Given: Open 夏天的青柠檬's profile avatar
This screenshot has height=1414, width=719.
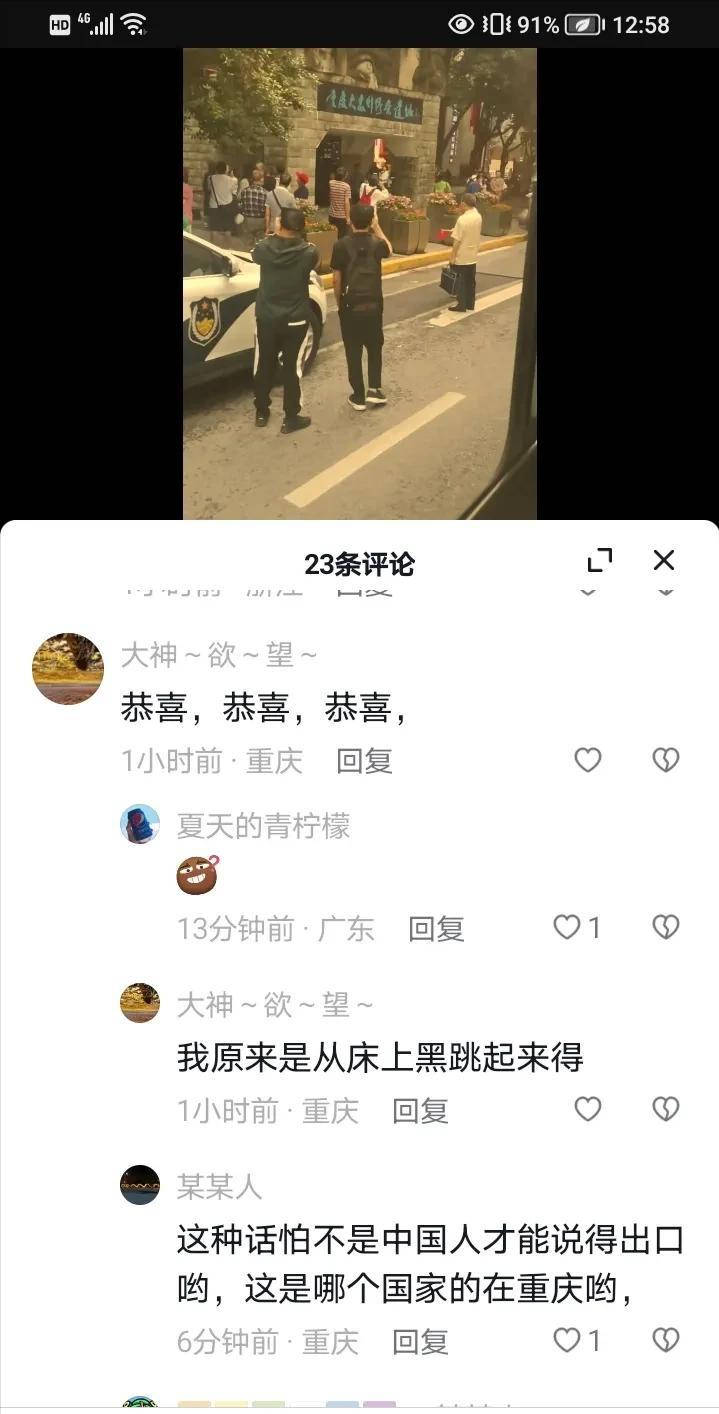Looking at the screenshot, I should click(x=140, y=824).
